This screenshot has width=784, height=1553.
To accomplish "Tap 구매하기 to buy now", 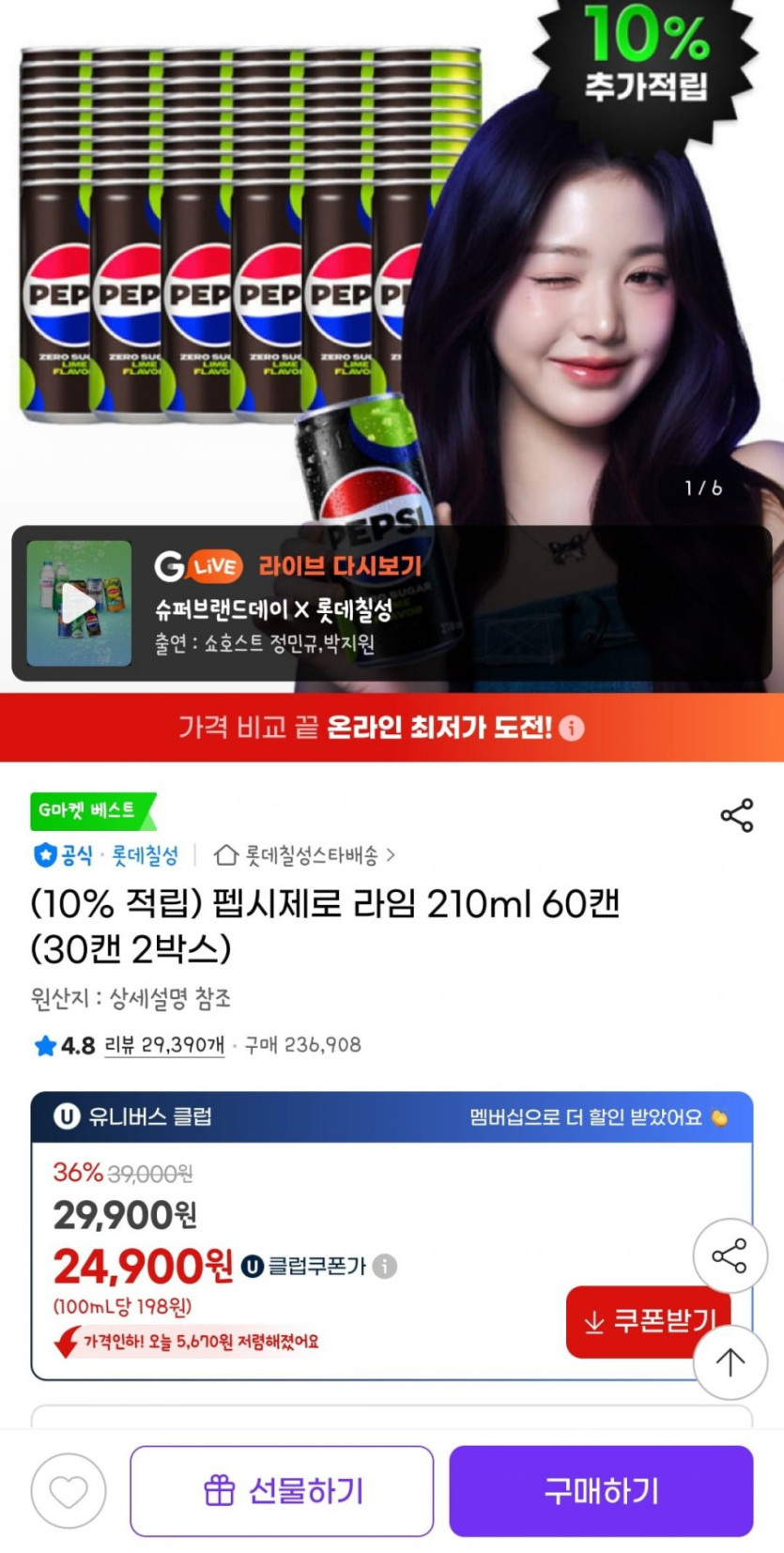I will (x=601, y=1490).
